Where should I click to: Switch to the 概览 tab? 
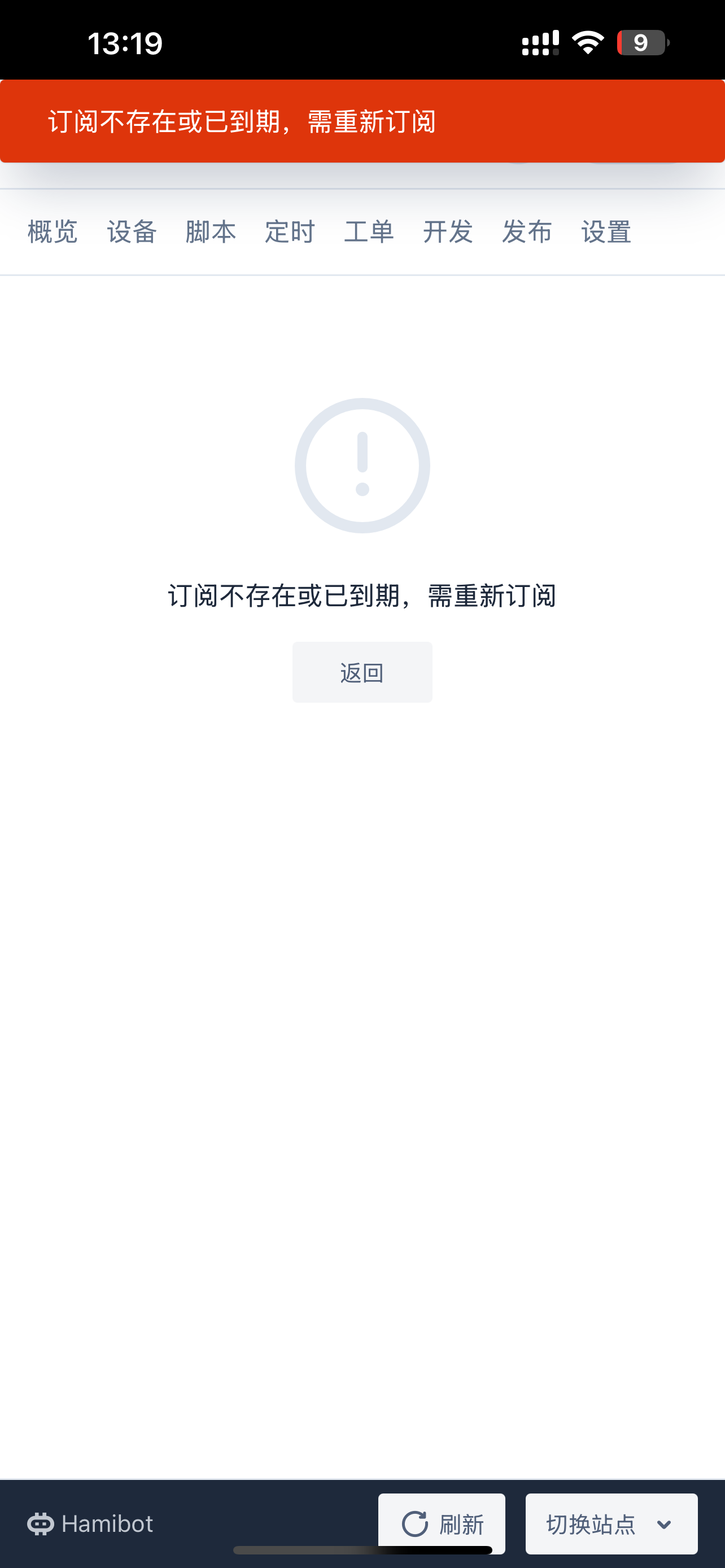pos(53,232)
